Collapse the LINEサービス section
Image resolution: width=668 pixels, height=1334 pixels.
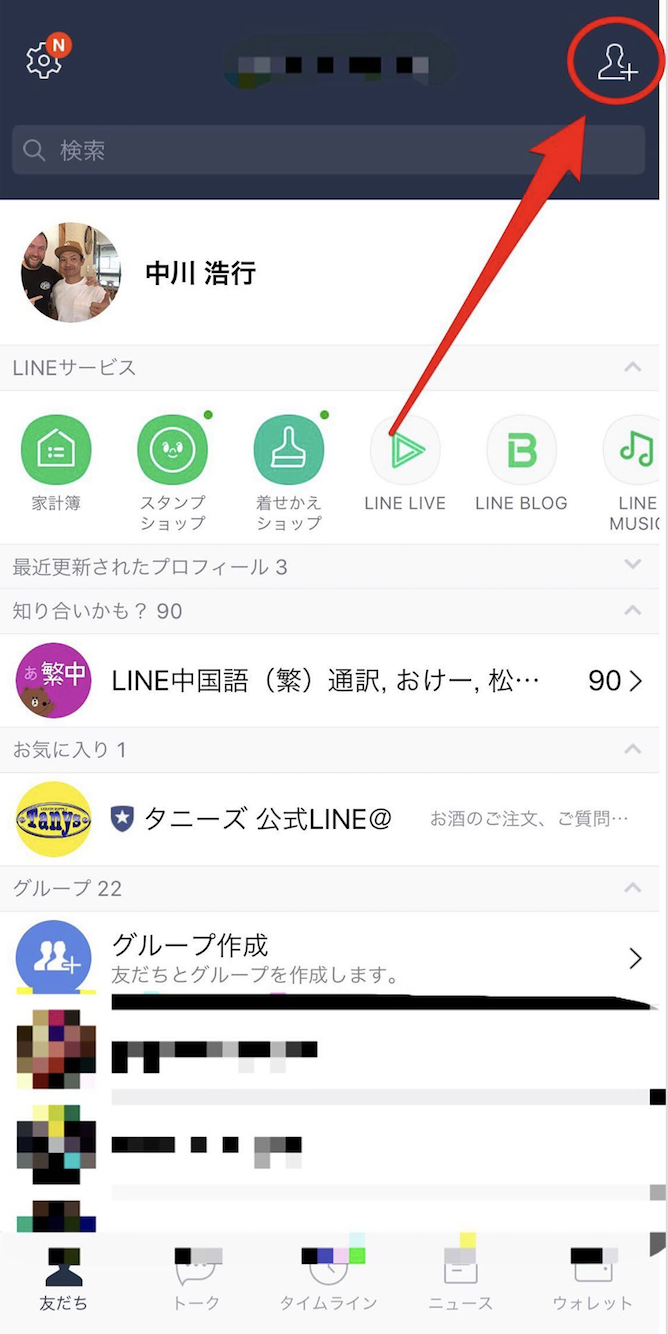click(x=632, y=367)
